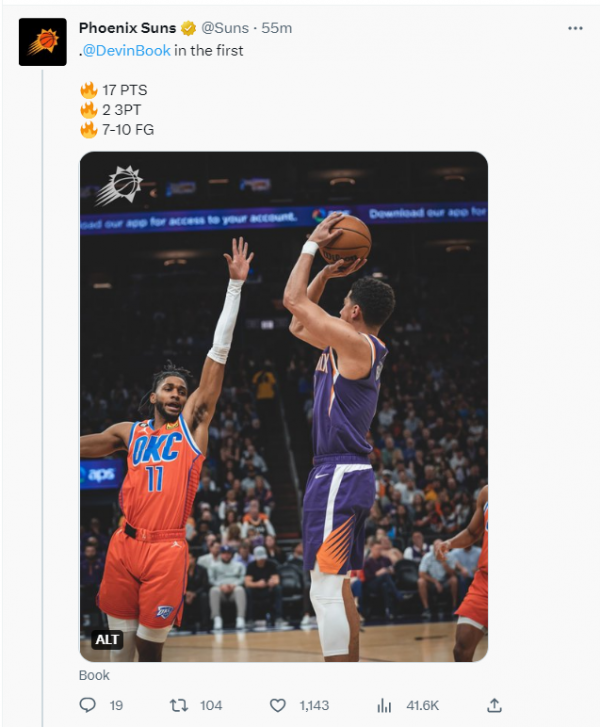Screen dimensions: 600x727
Task: Open the Phoenix Suns profile avatar
Action: [43, 43]
